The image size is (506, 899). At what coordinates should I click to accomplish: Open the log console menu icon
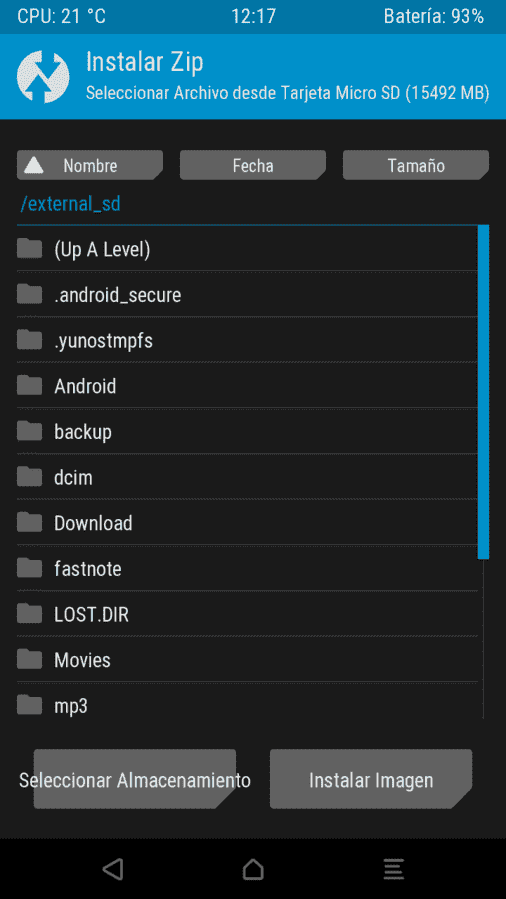(393, 869)
